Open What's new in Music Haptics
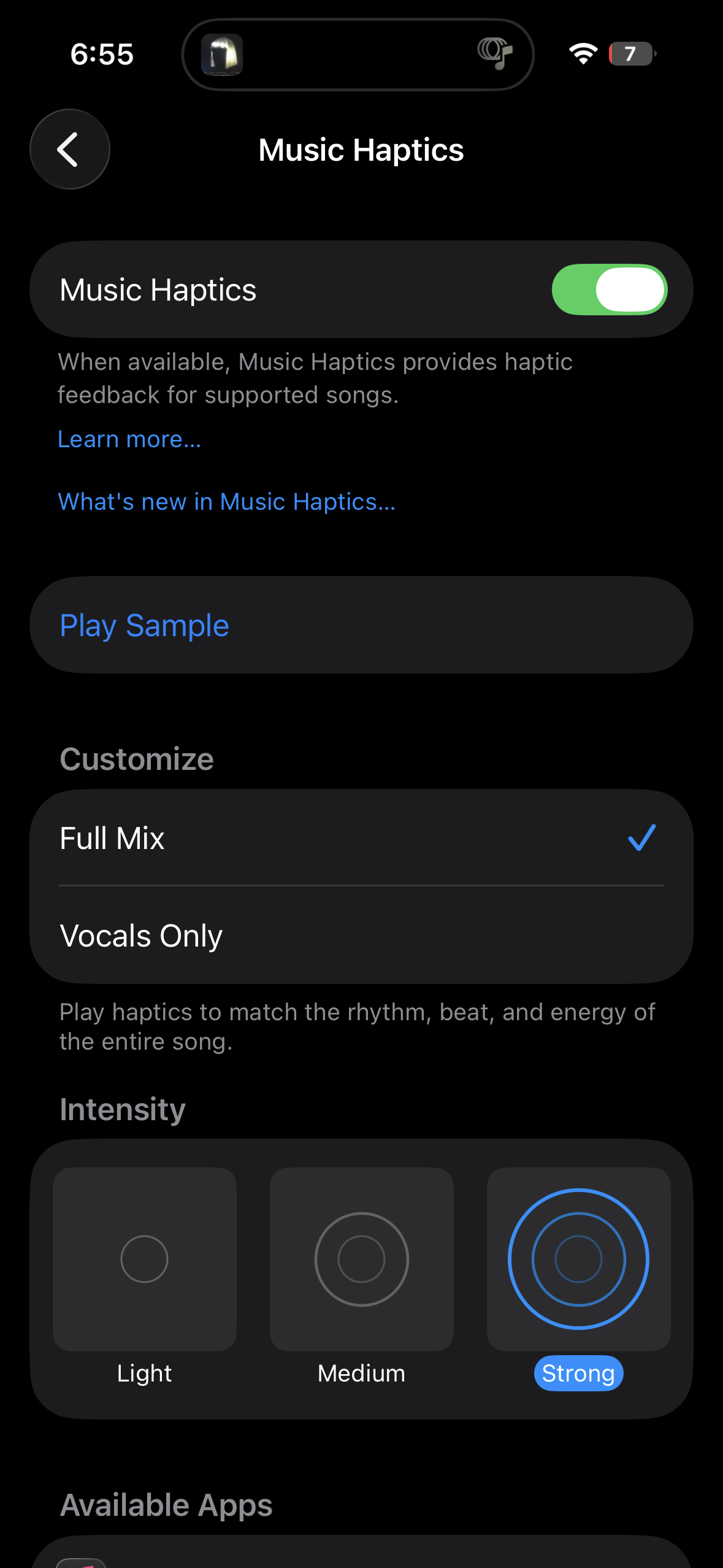The height and width of the screenshot is (1568, 723). [226, 502]
